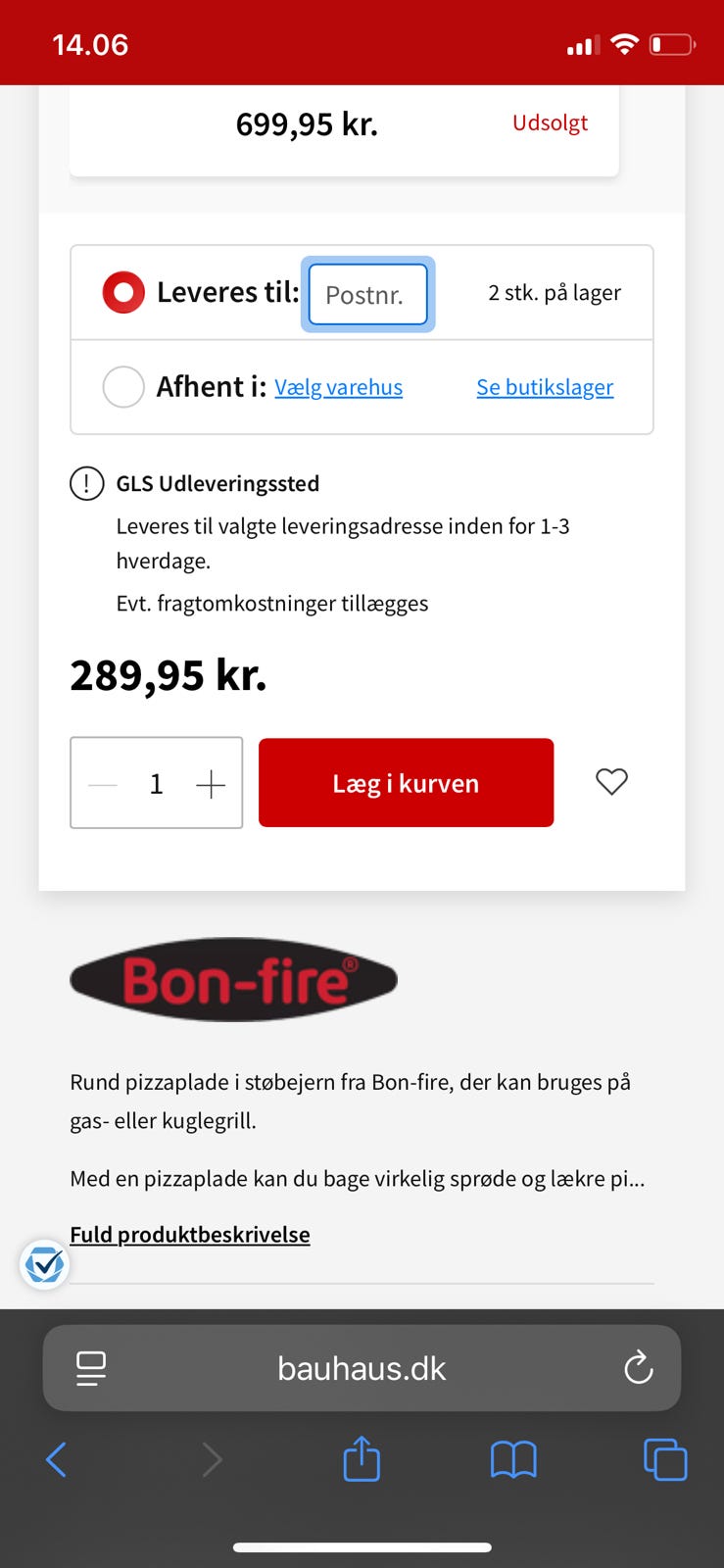Tap the GLS Udleveringssted info icon
724x1568 pixels.
coord(86,482)
